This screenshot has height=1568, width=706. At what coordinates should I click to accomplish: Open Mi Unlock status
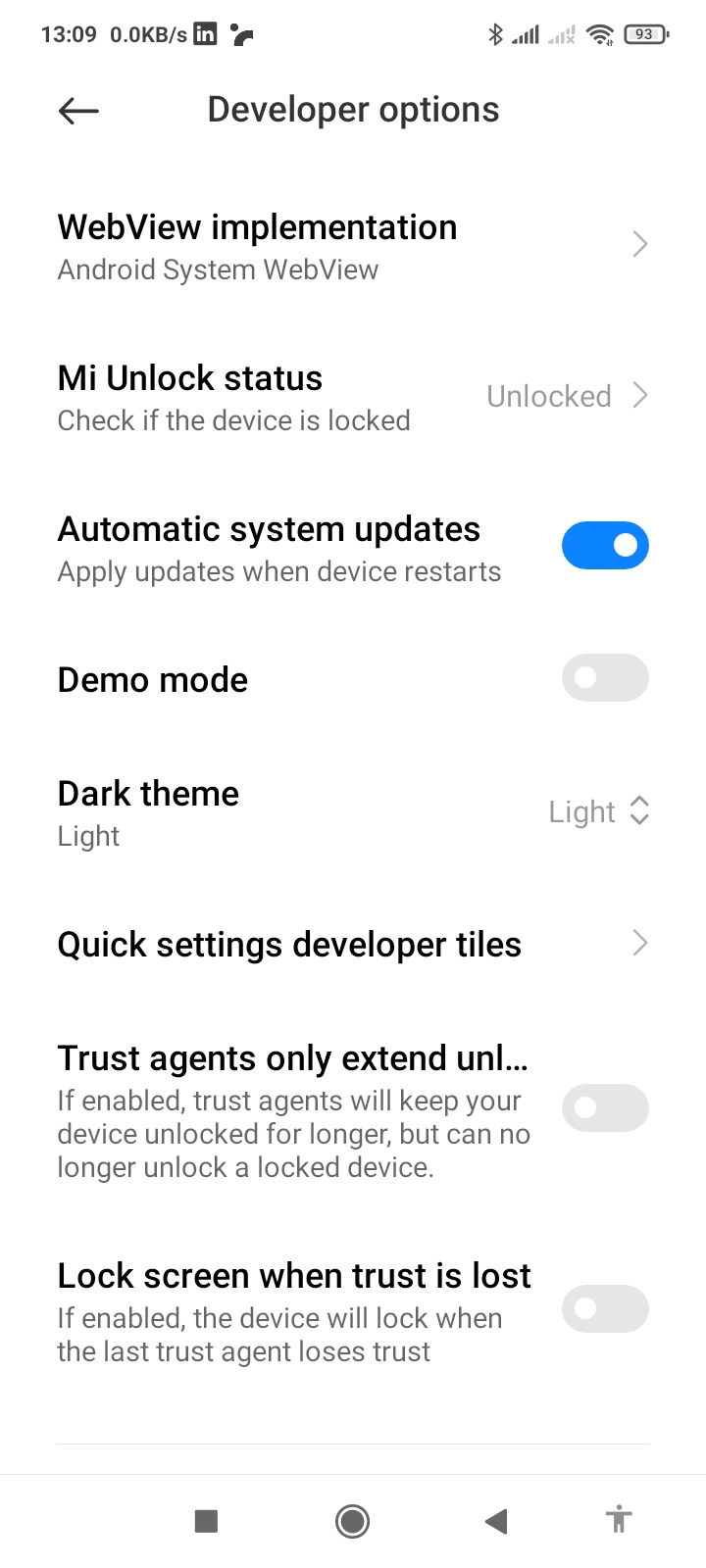coord(353,397)
